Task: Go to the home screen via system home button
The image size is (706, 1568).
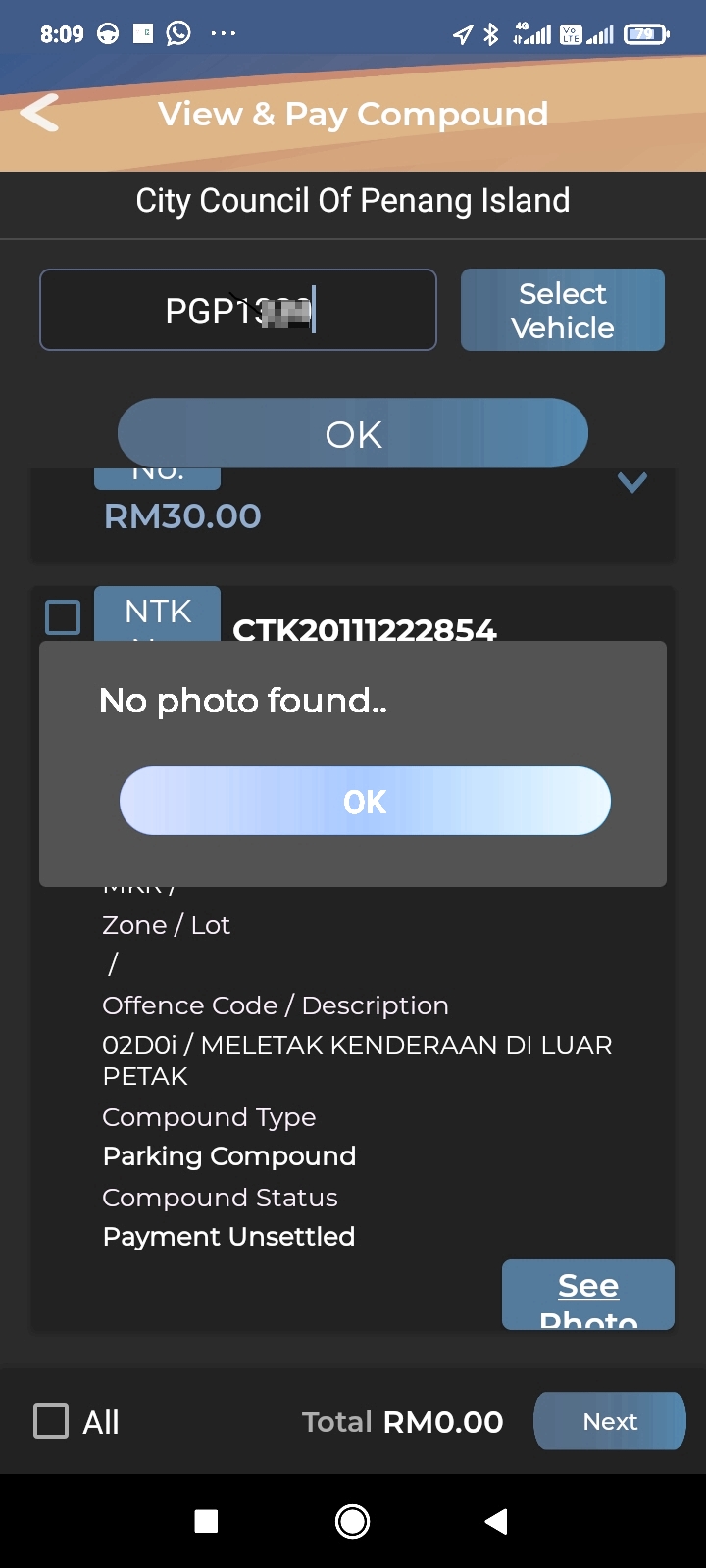Action: click(x=352, y=1521)
